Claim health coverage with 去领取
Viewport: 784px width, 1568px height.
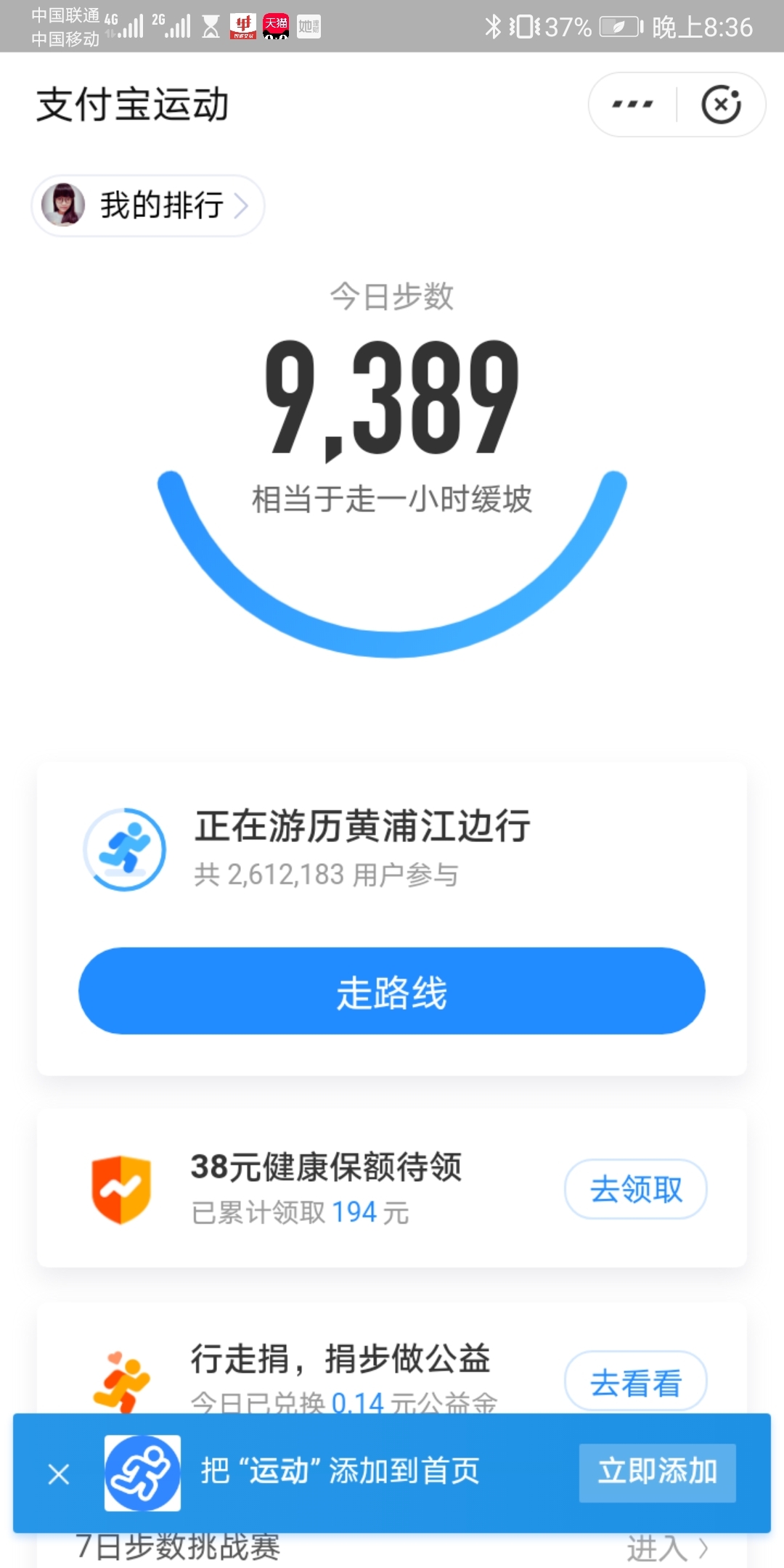click(x=636, y=1189)
